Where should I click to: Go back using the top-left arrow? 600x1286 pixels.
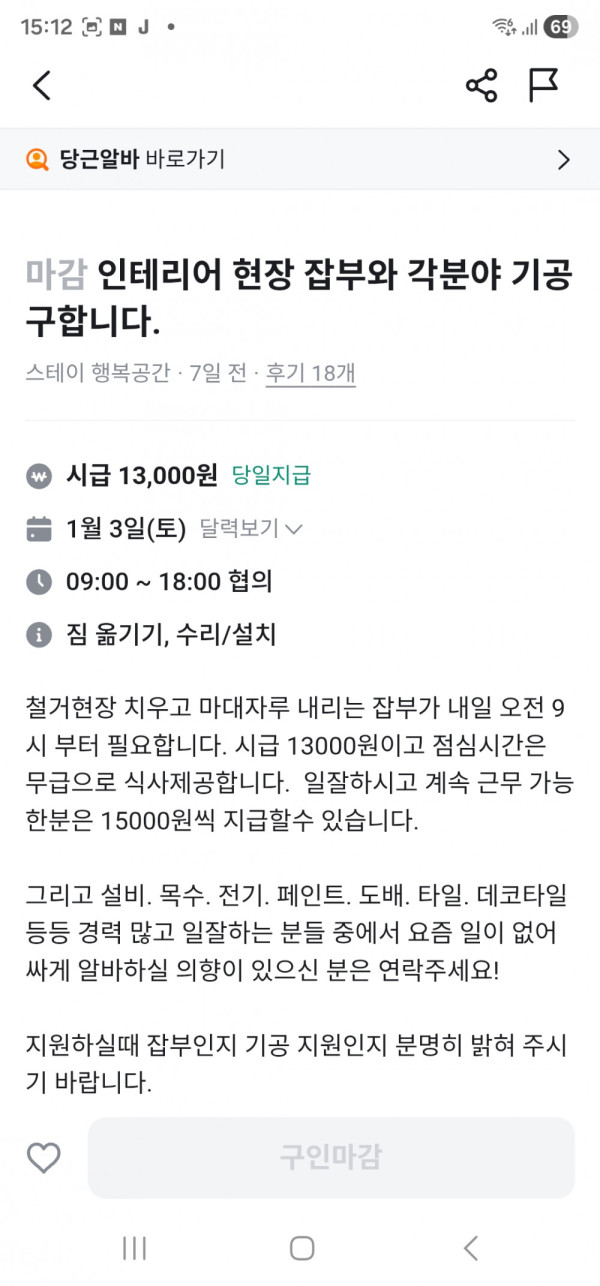(41, 86)
